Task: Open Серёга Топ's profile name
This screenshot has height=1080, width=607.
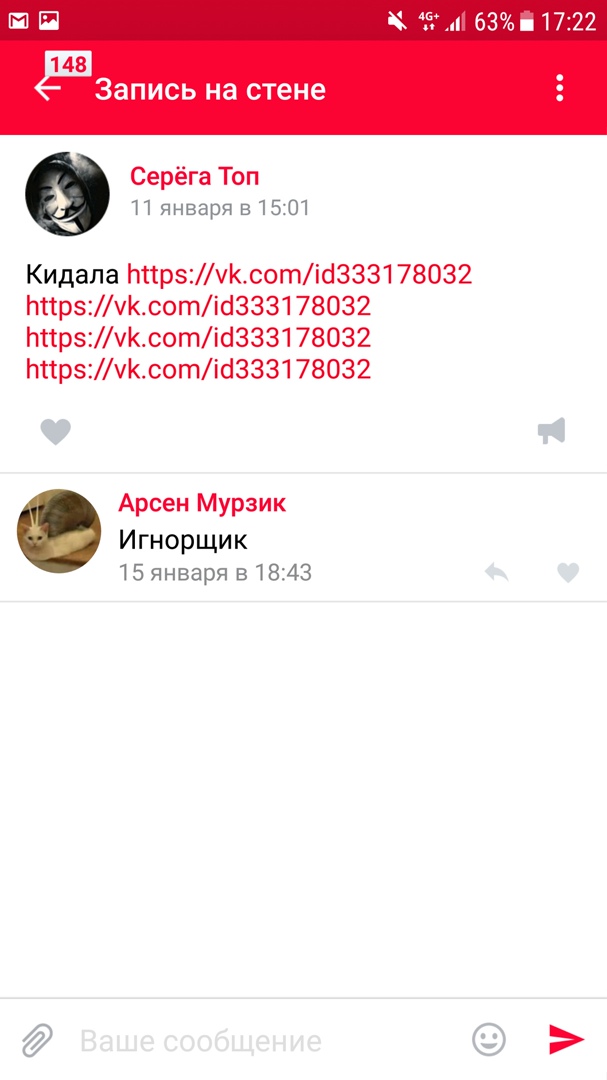Action: pos(194,177)
